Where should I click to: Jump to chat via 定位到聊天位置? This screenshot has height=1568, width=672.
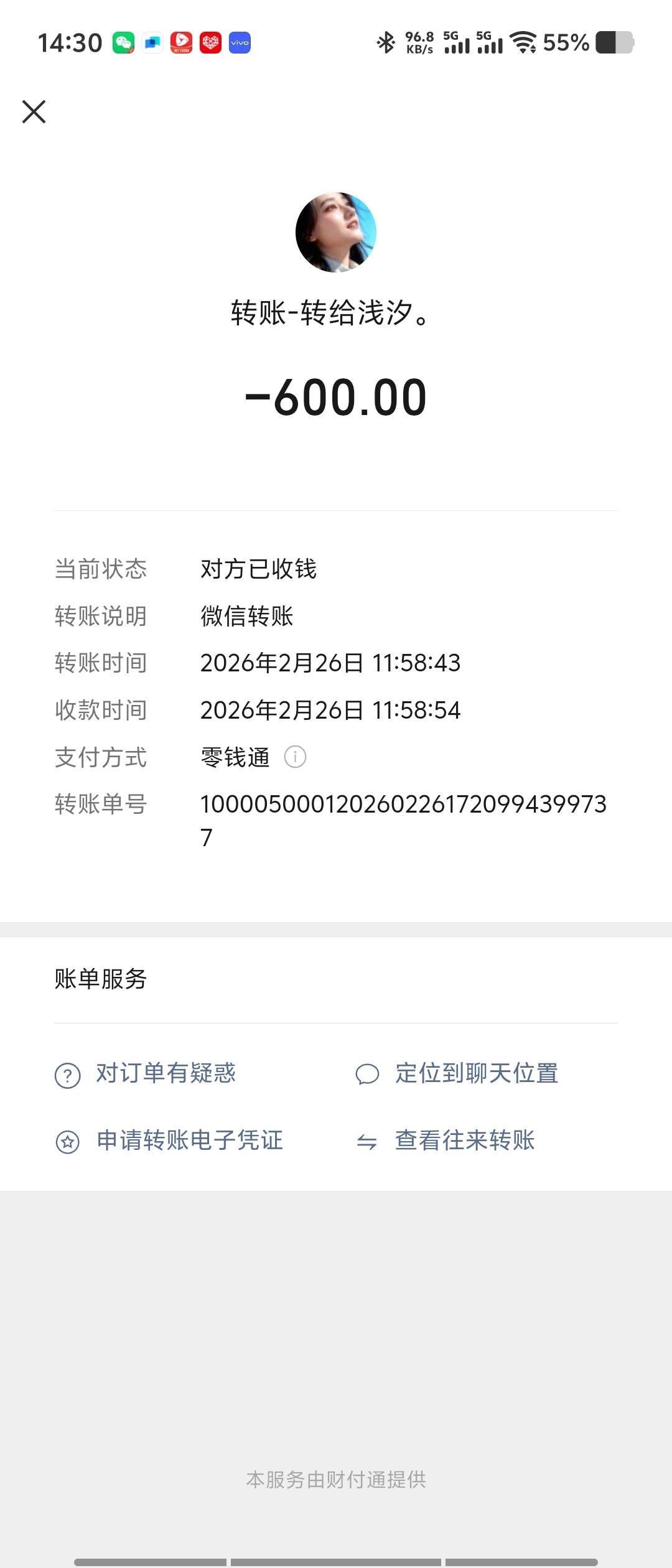point(476,1074)
